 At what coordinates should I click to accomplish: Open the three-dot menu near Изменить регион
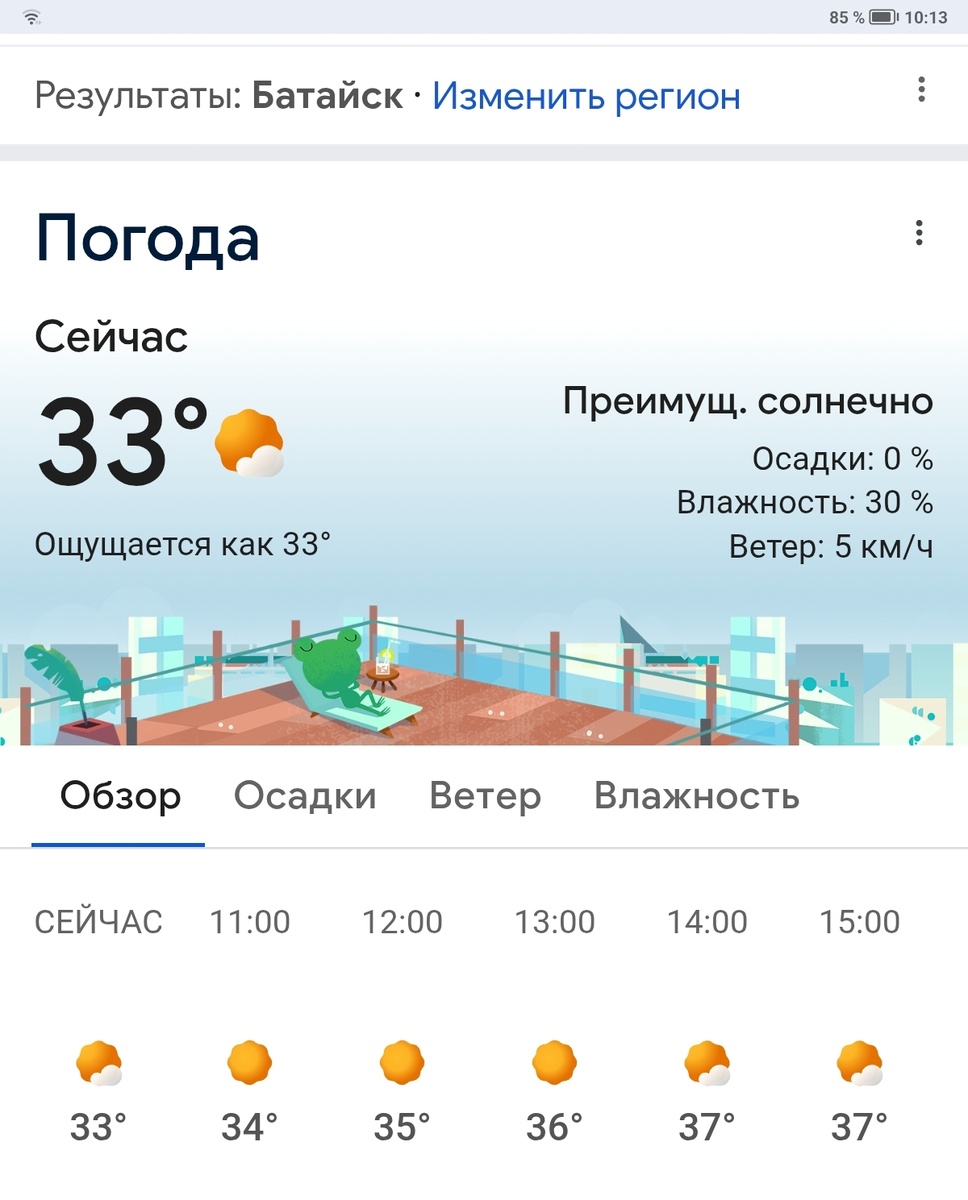click(x=921, y=89)
